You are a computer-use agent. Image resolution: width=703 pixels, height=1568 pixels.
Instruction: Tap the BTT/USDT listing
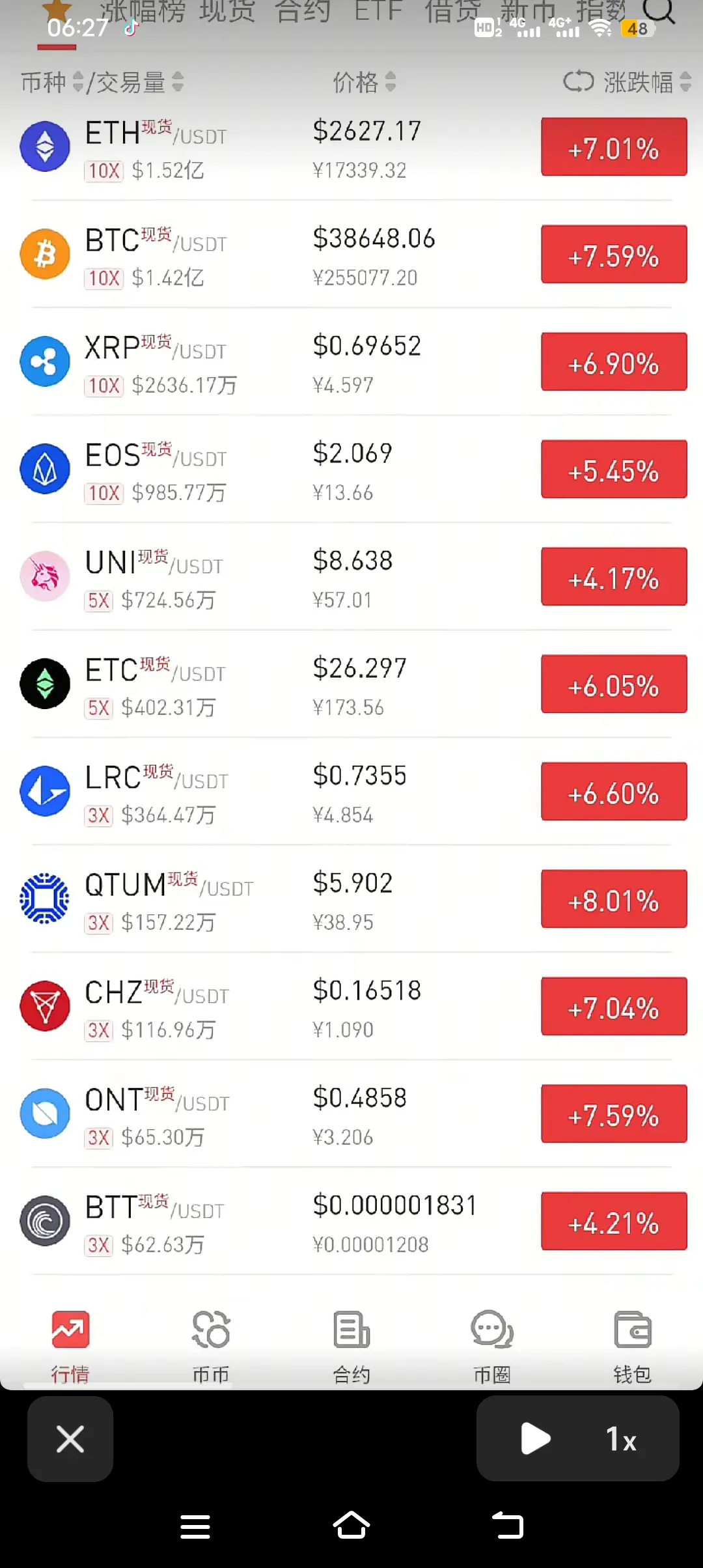coord(351,1222)
